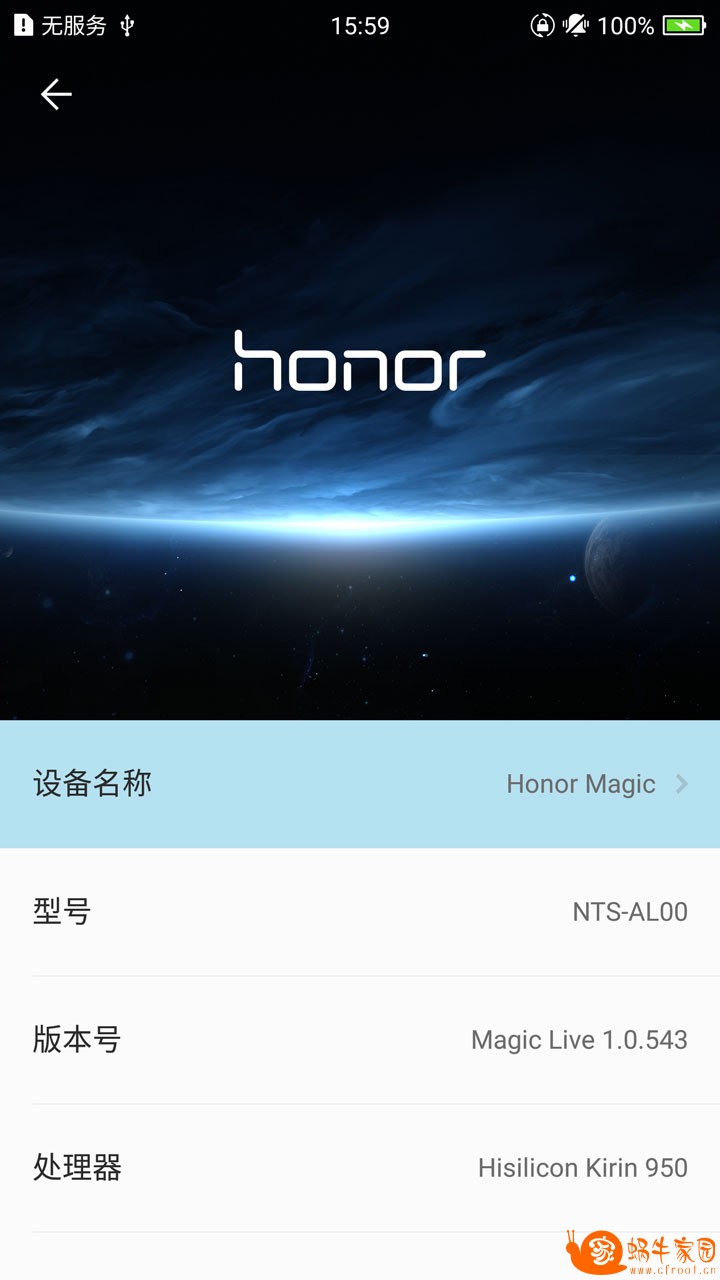Screen dimensions: 720x1280
Task: Open the 设备名称 Honor Magic row
Action: coord(360,784)
